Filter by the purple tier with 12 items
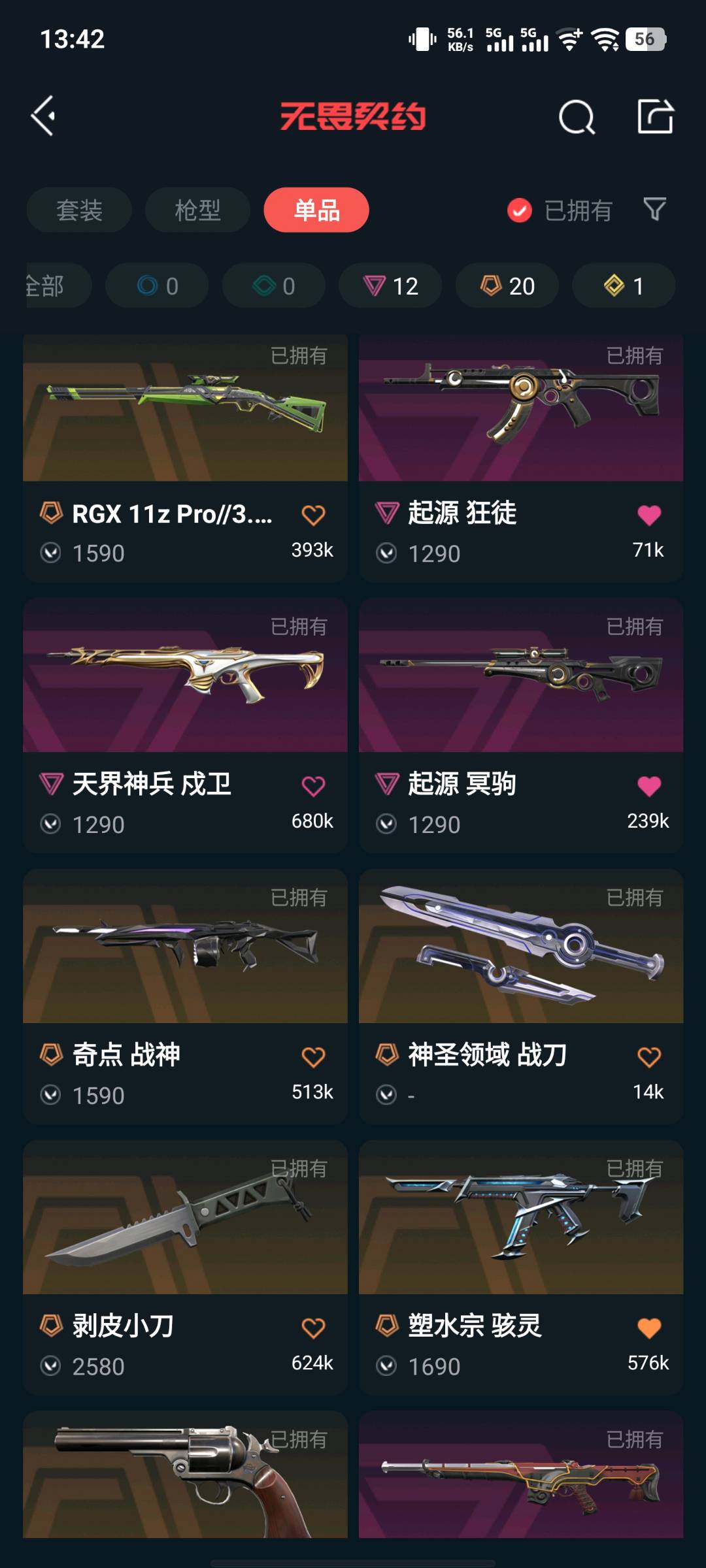The width and height of the screenshot is (706, 1568). click(x=390, y=286)
